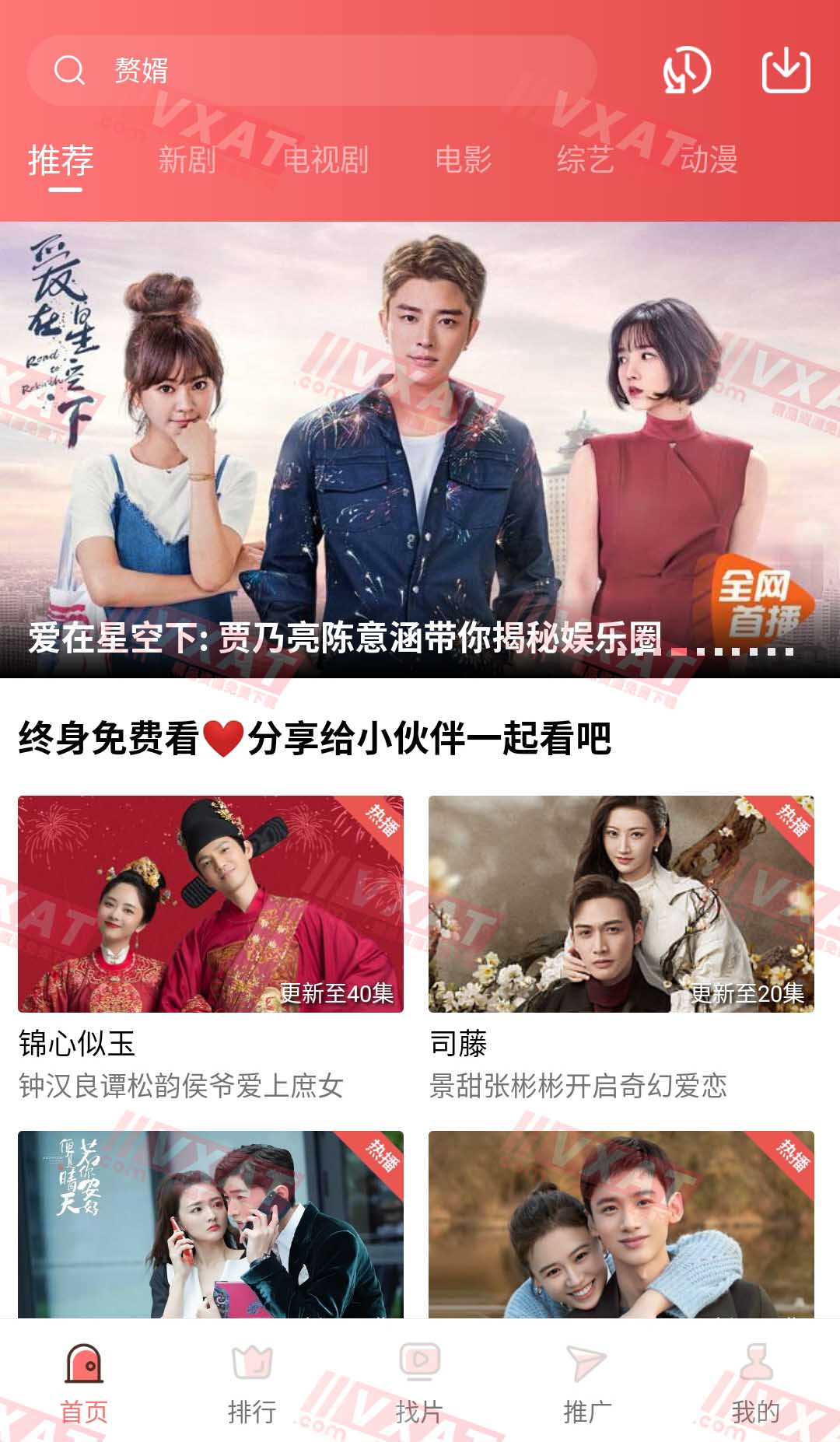
Task: Go to 排行 in bottom navigation
Action: 252,1384
